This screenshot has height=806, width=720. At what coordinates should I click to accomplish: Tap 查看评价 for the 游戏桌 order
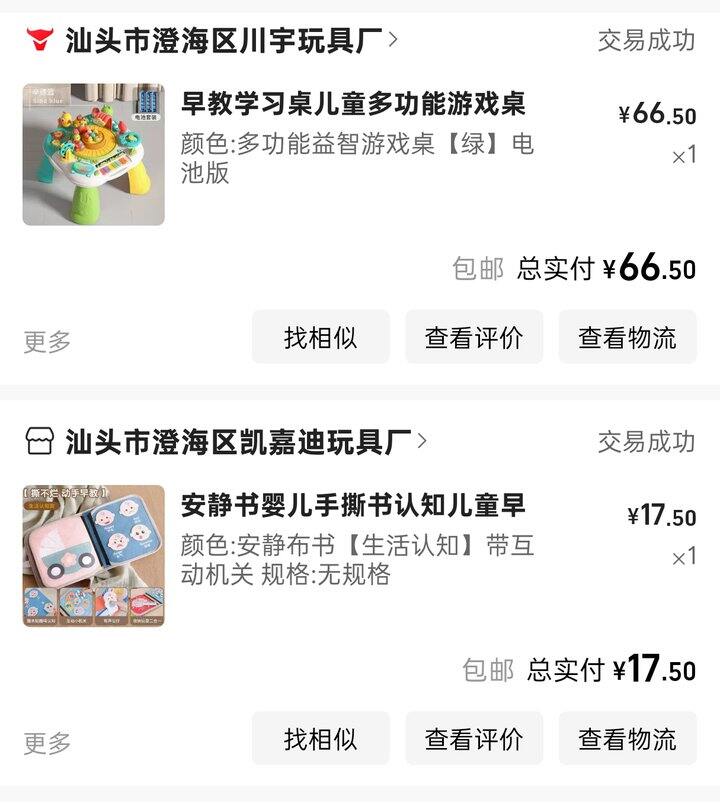474,338
